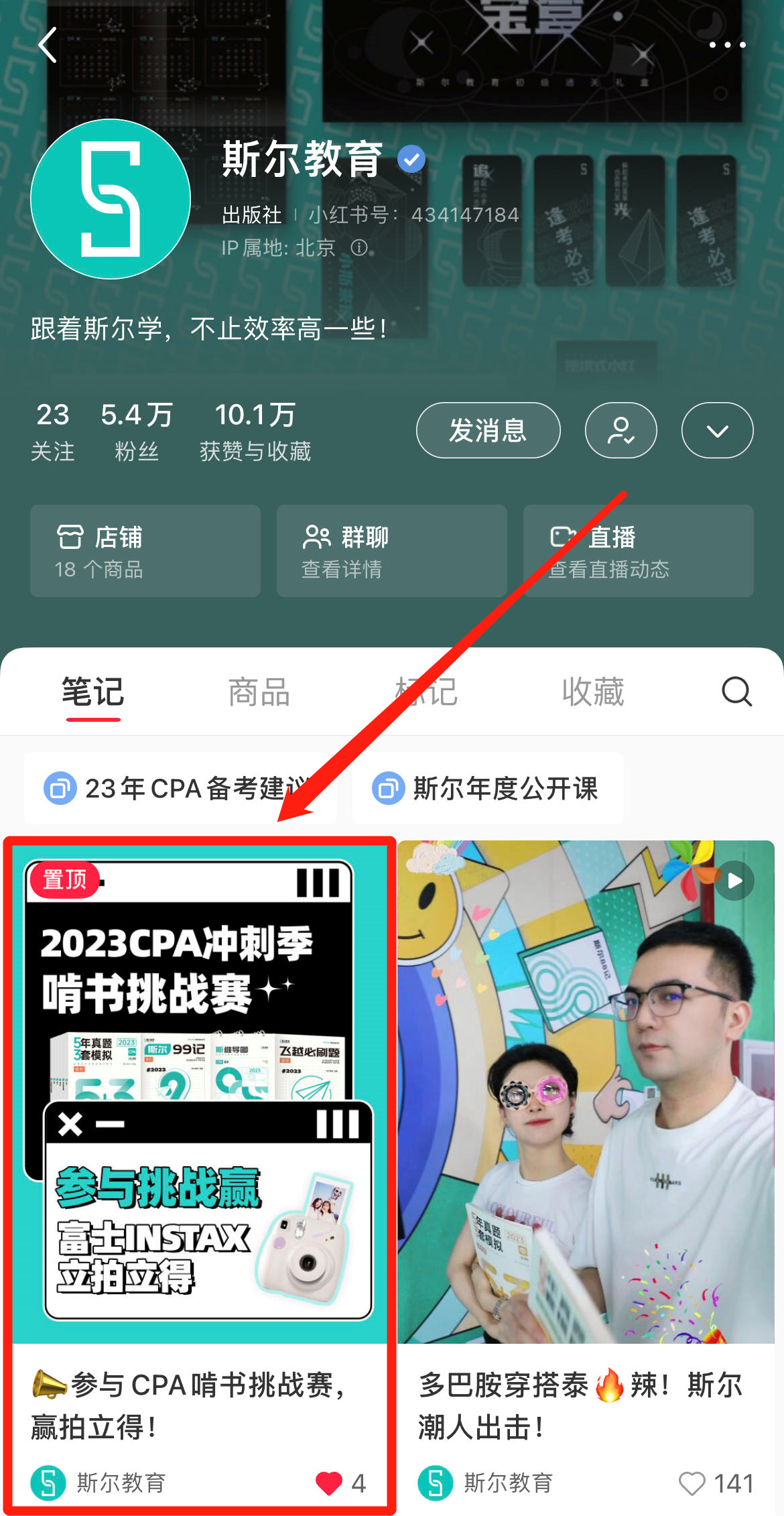Expand the dropdown chevron beside the follow button

(x=717, y=430)
